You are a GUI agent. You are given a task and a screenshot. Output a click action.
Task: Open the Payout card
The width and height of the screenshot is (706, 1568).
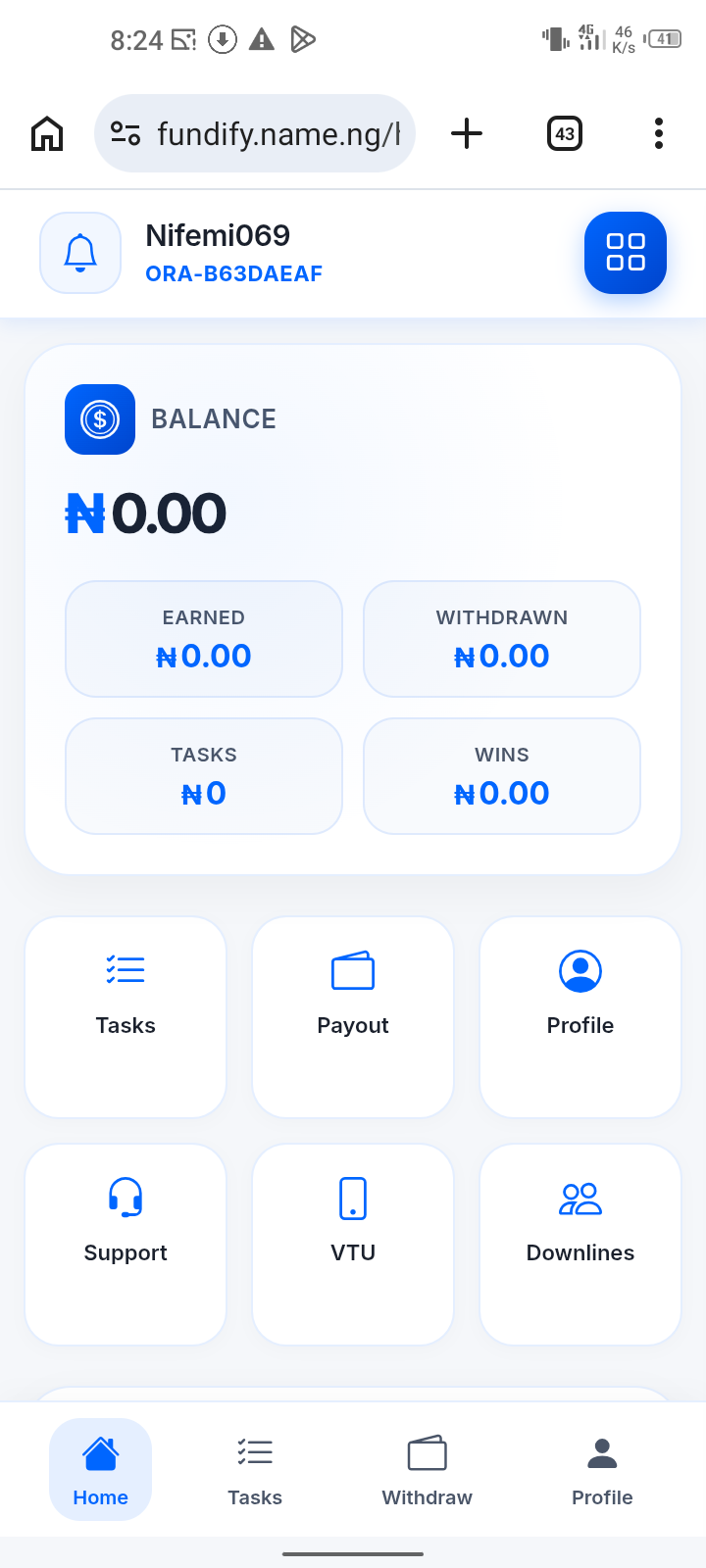tap(353, 1016)
